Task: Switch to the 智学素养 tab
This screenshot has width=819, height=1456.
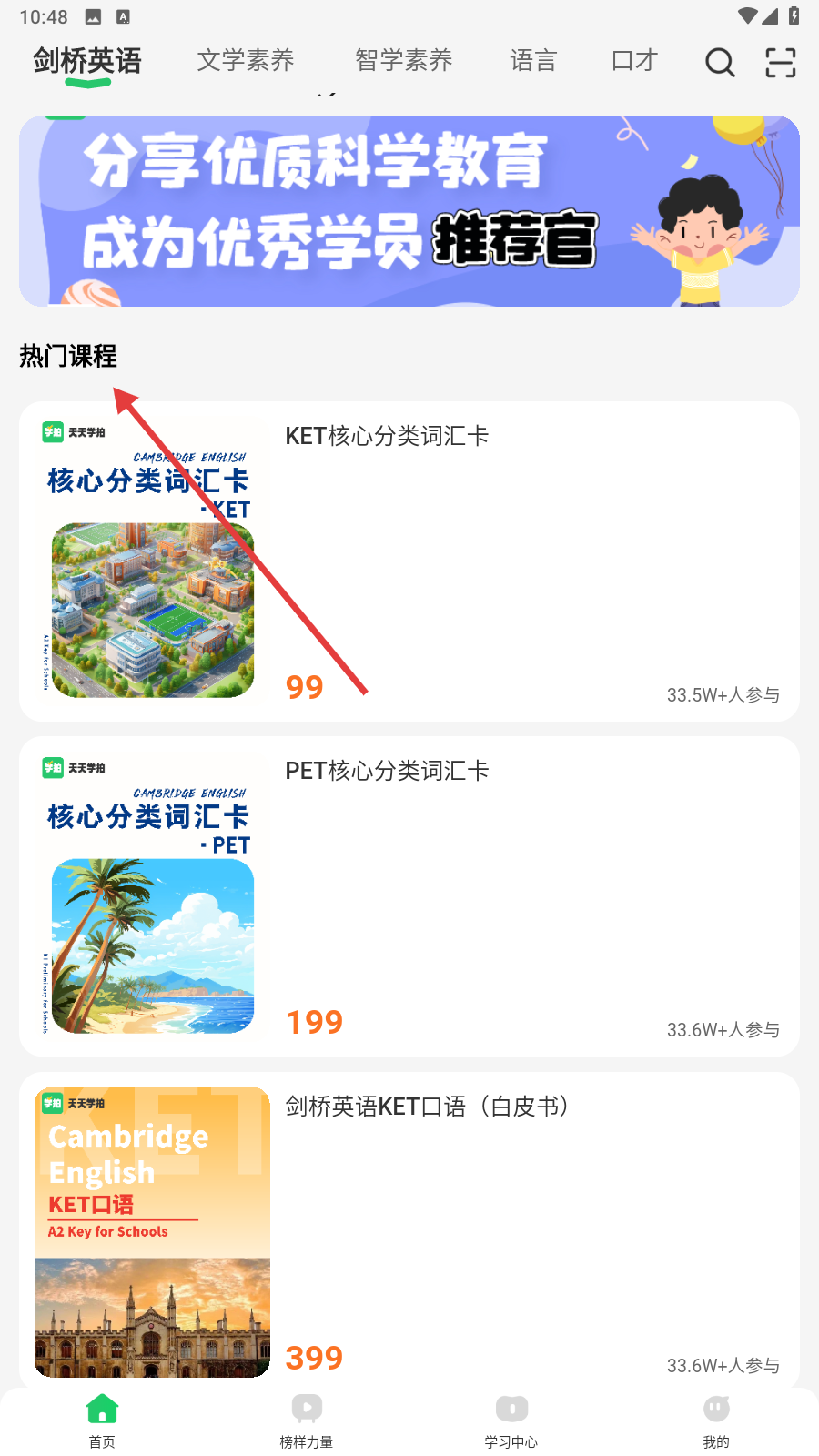Action: coord(404,61)
